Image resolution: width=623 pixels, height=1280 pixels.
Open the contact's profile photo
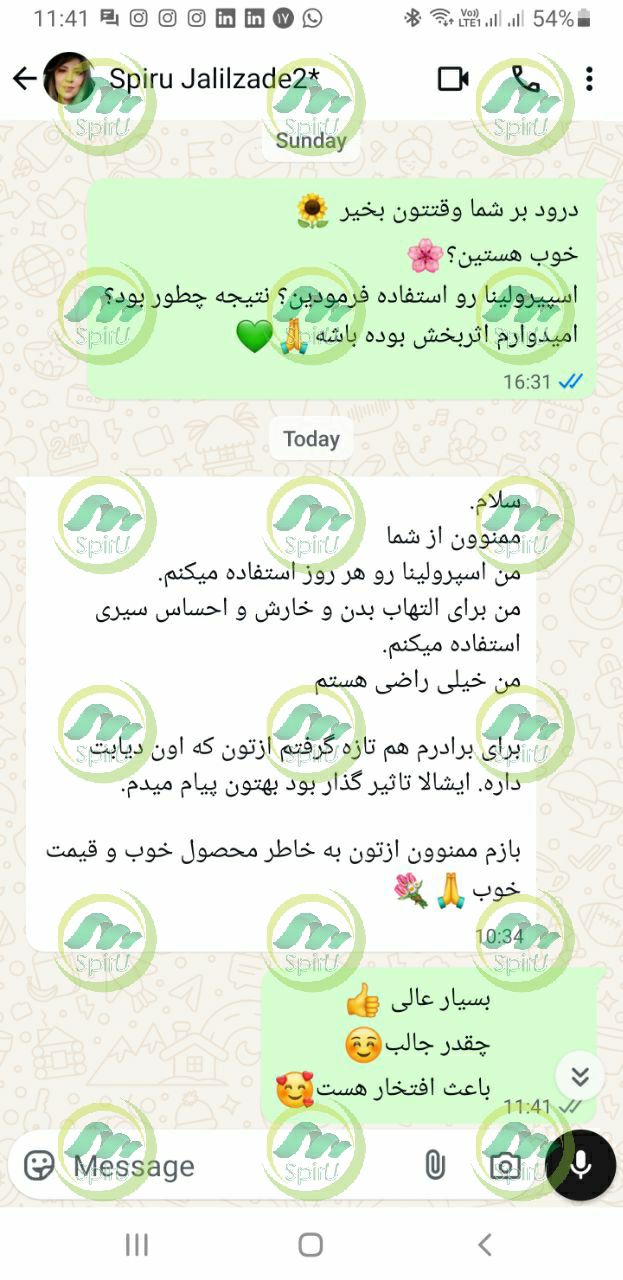pyautogui.click(x=69, y=79)
